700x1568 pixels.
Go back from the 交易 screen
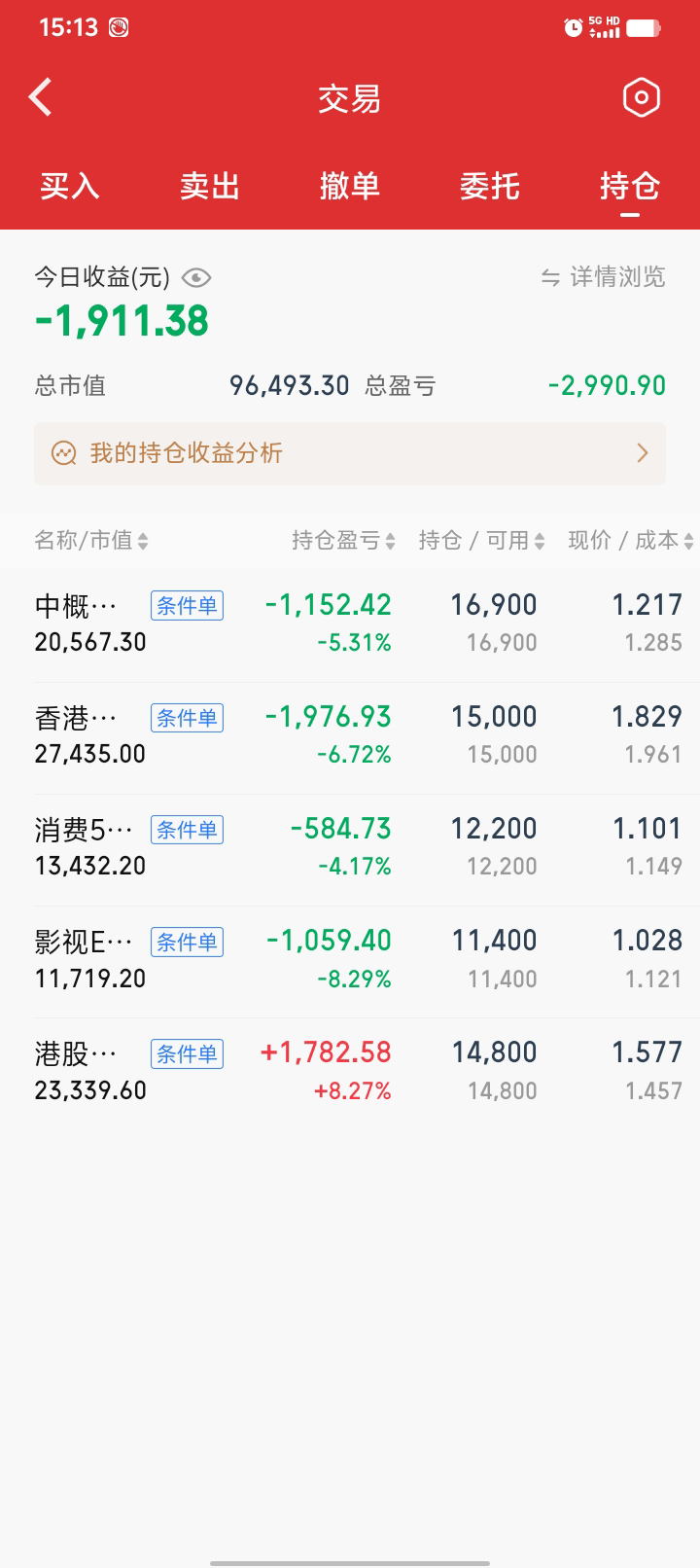(x=40, y=97)
